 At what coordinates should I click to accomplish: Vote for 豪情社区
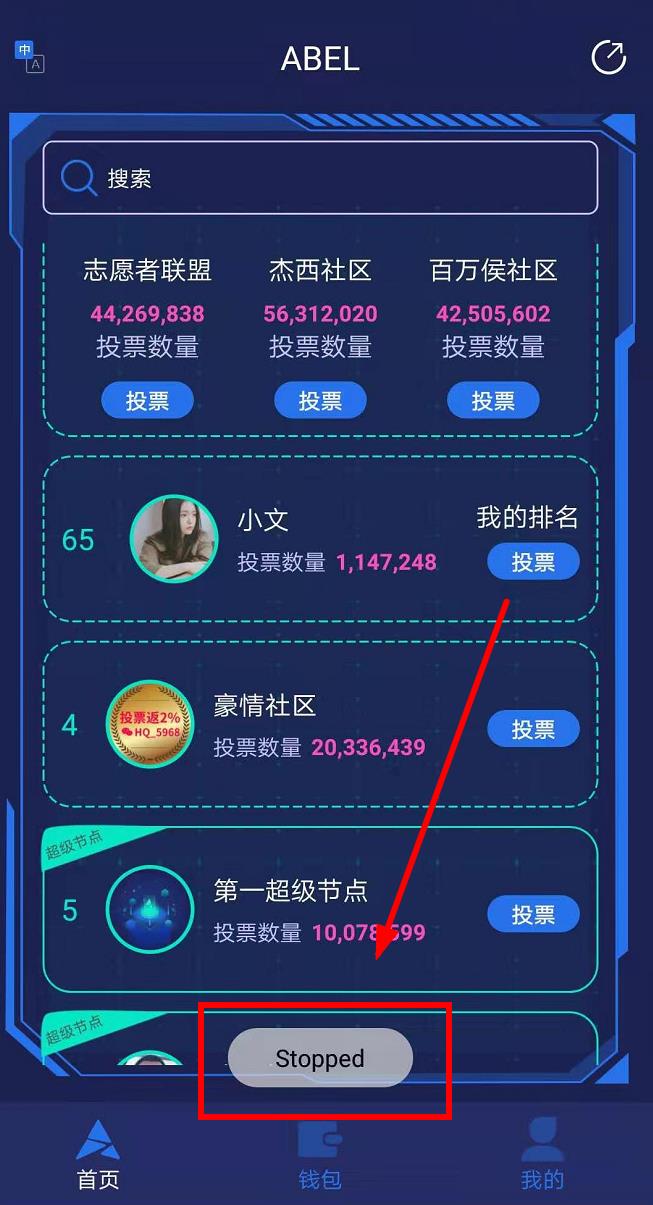tap(533, 729)
